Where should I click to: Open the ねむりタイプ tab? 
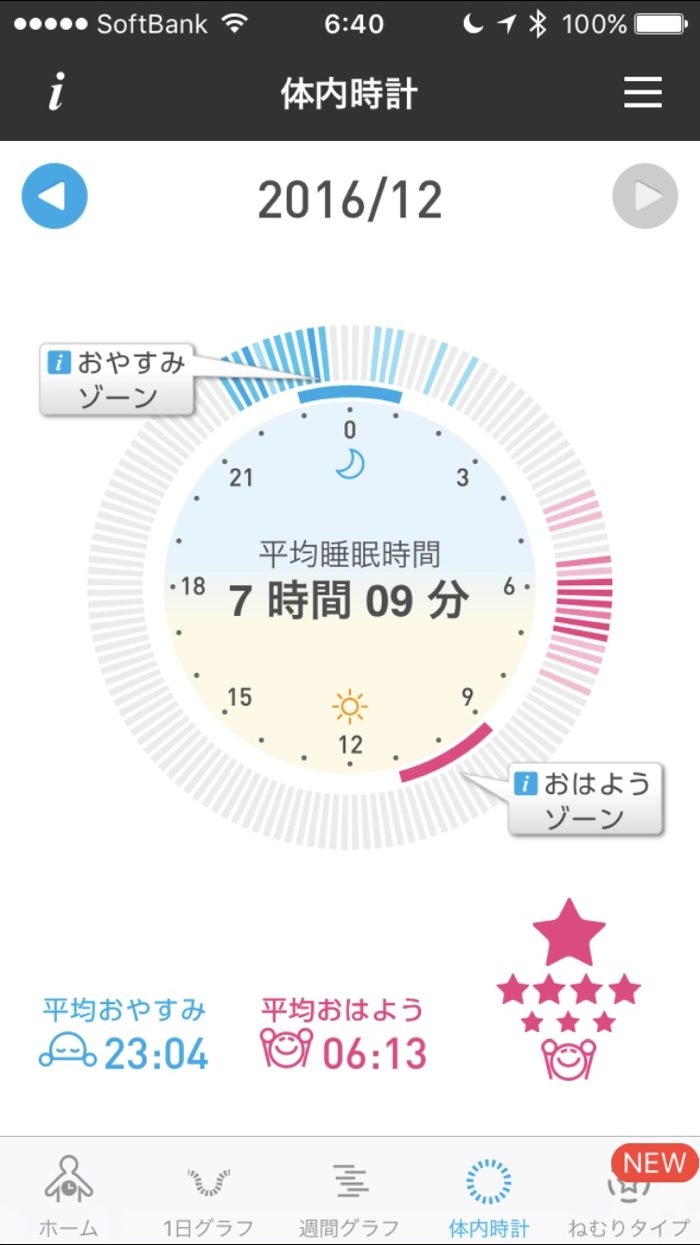click(x=629, y=1195)
